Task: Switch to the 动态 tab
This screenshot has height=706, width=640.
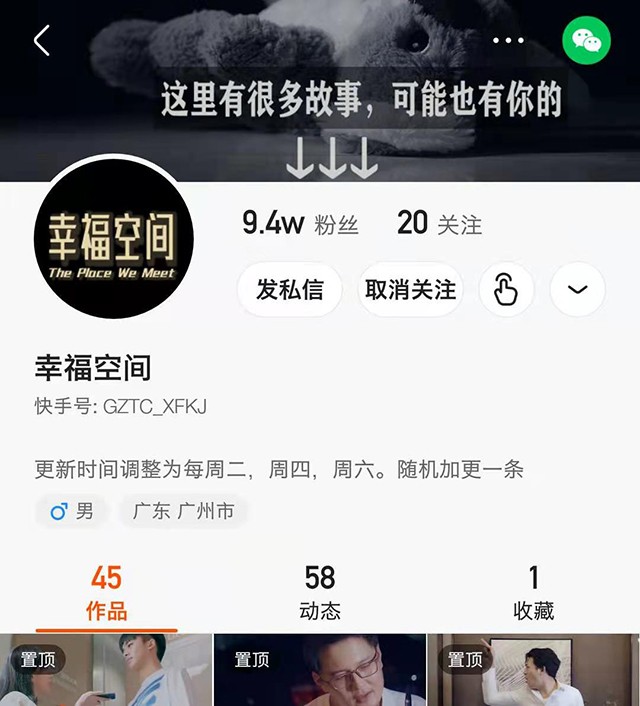Action: coord(320,592)
